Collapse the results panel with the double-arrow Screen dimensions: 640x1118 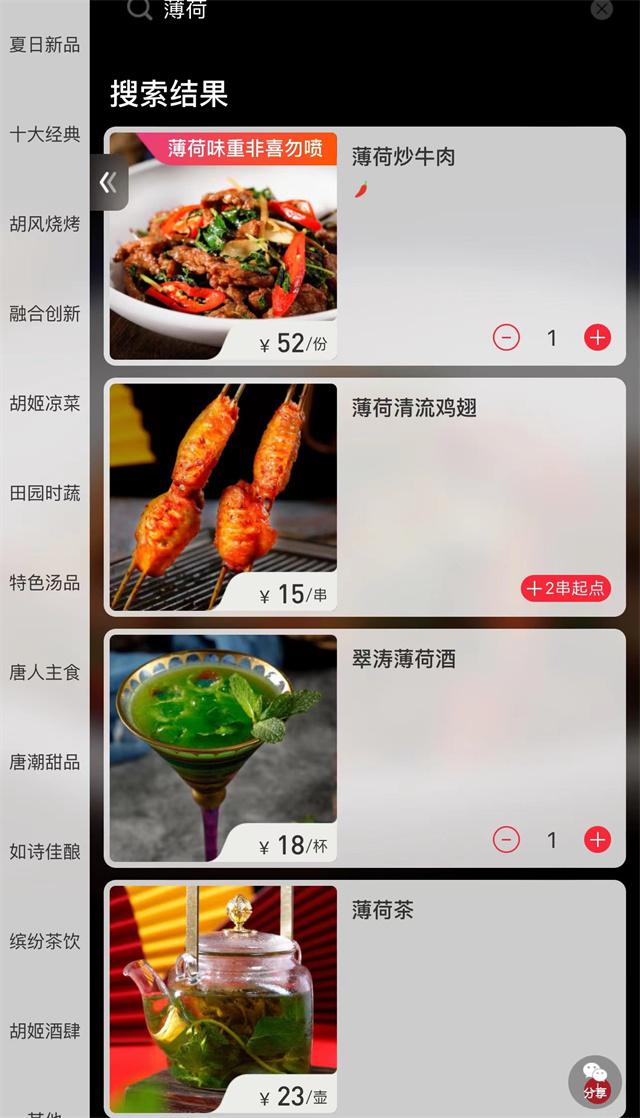pos(109,183)
